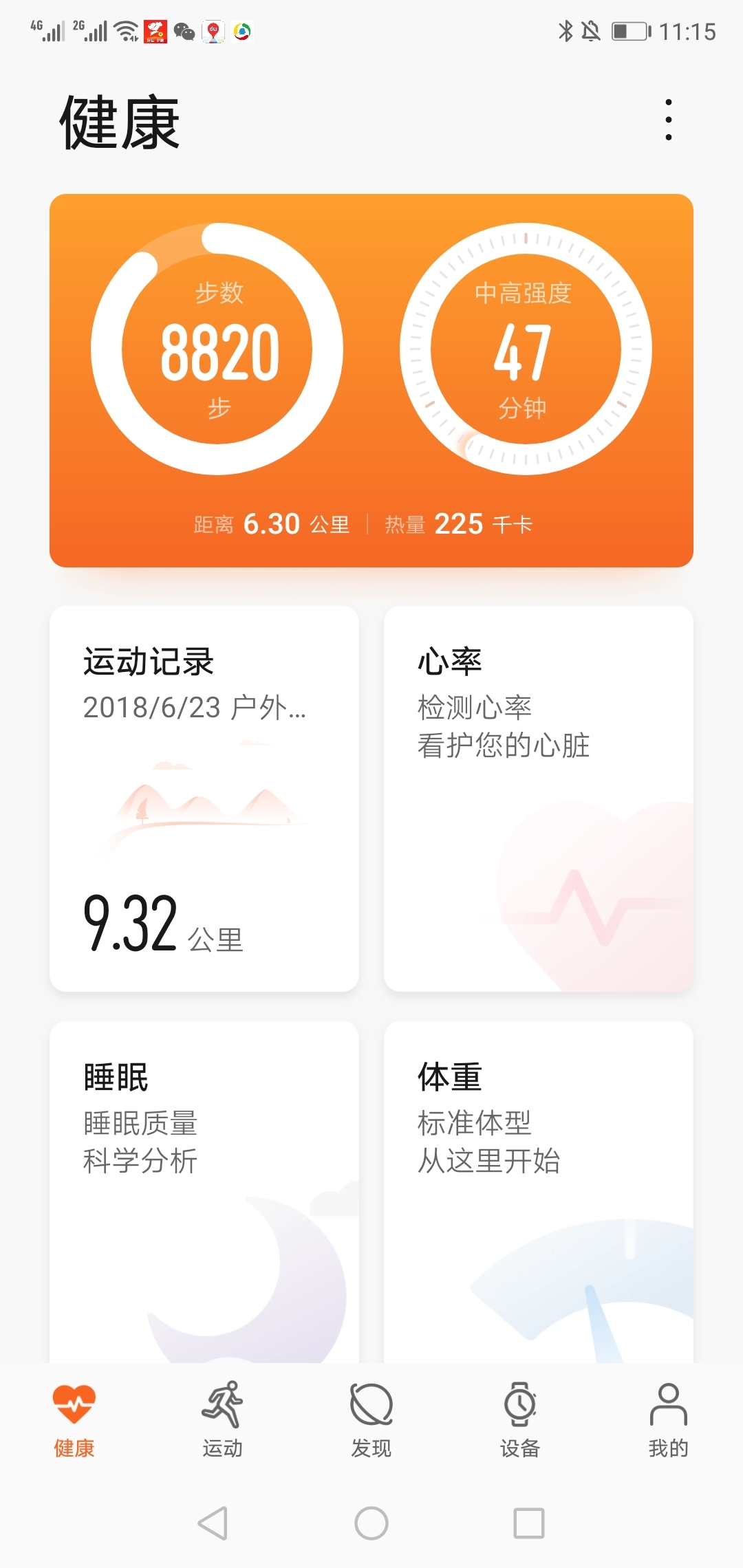Open the 我的 tab
743x1568 pixels.
669,1419
